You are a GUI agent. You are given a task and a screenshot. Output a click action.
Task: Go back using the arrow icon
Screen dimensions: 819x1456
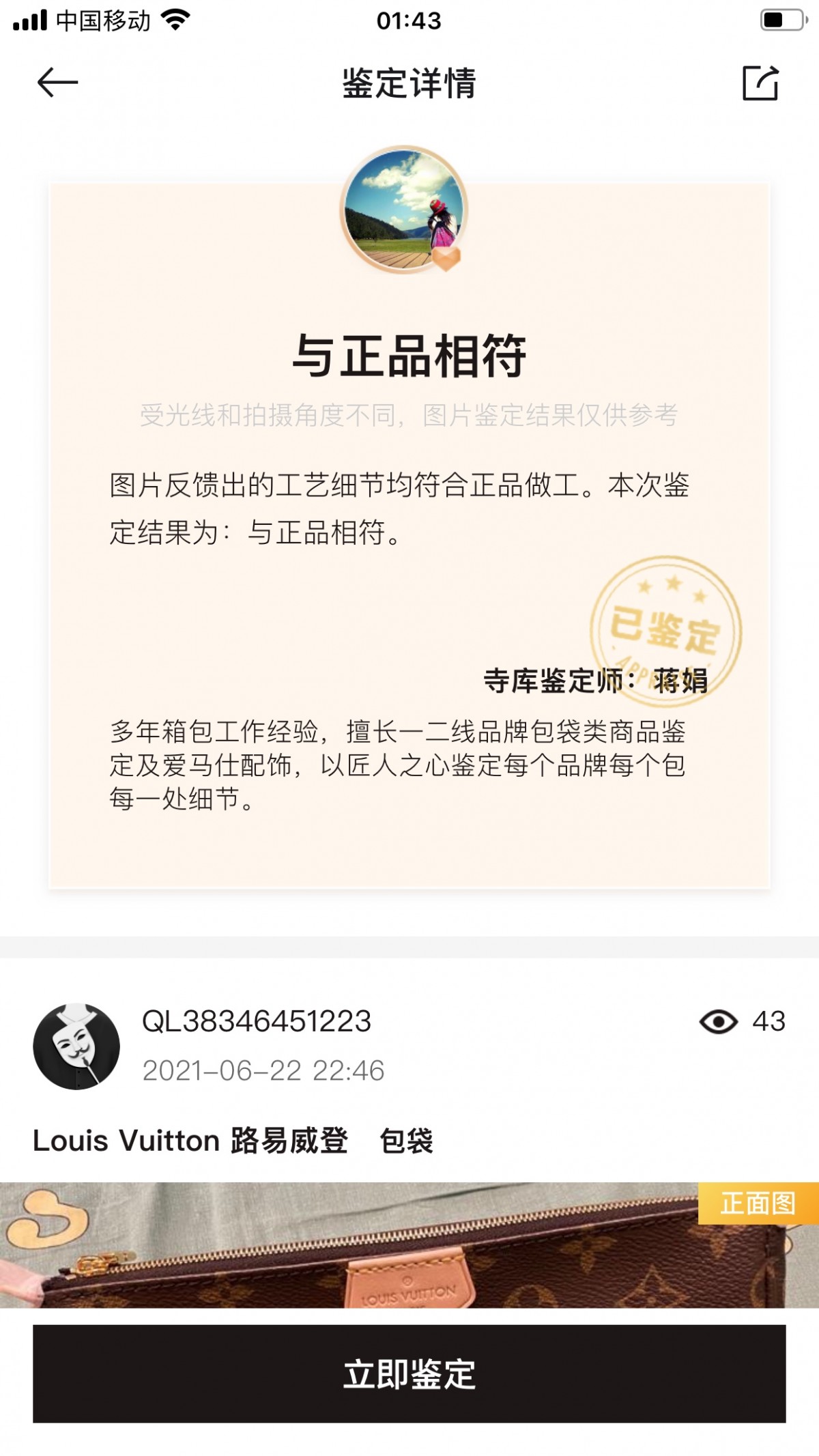tap(57, 83)
